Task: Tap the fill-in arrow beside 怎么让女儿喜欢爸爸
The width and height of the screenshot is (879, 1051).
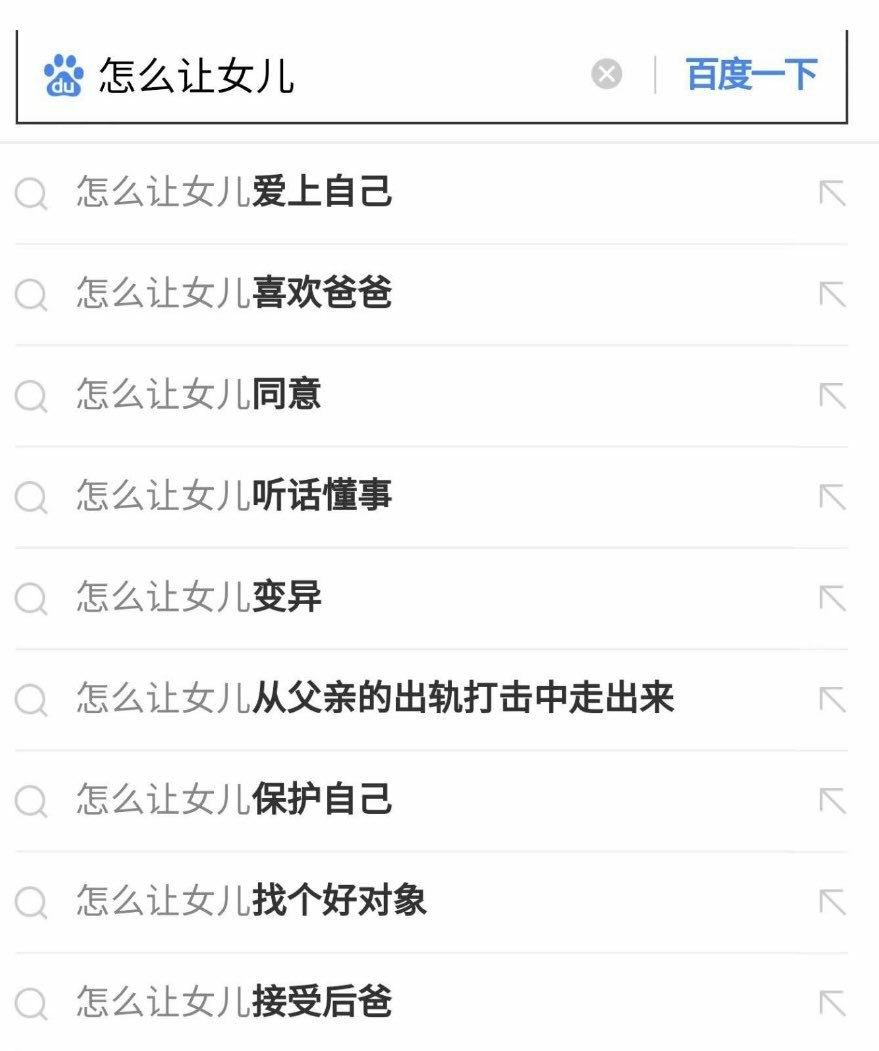Action: [x=832, y=294]
